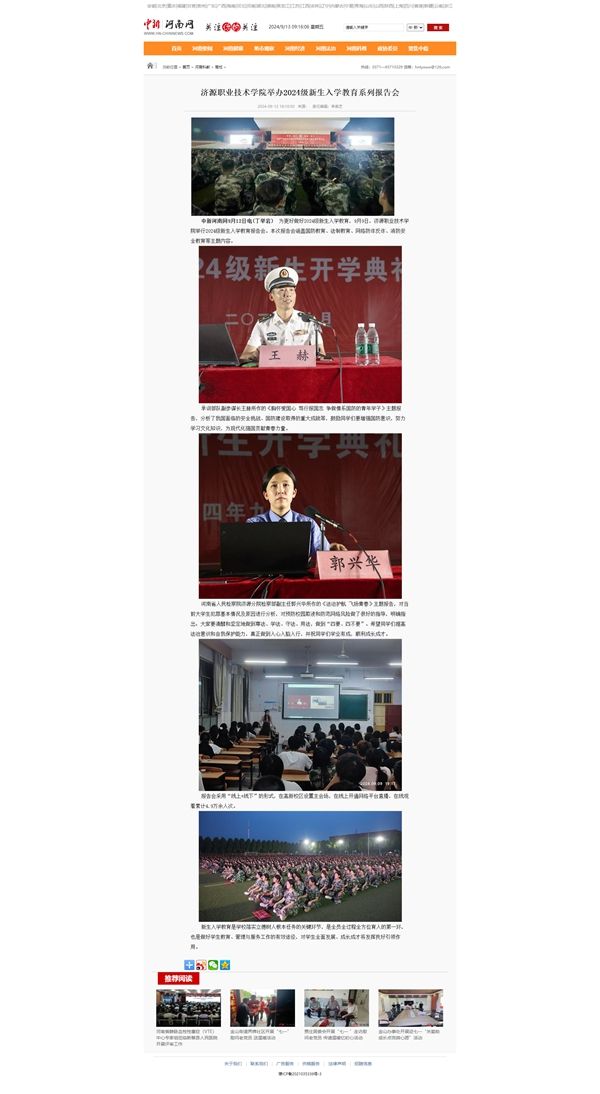Click the red search button
600x1094 pixels.
point(439,27)
